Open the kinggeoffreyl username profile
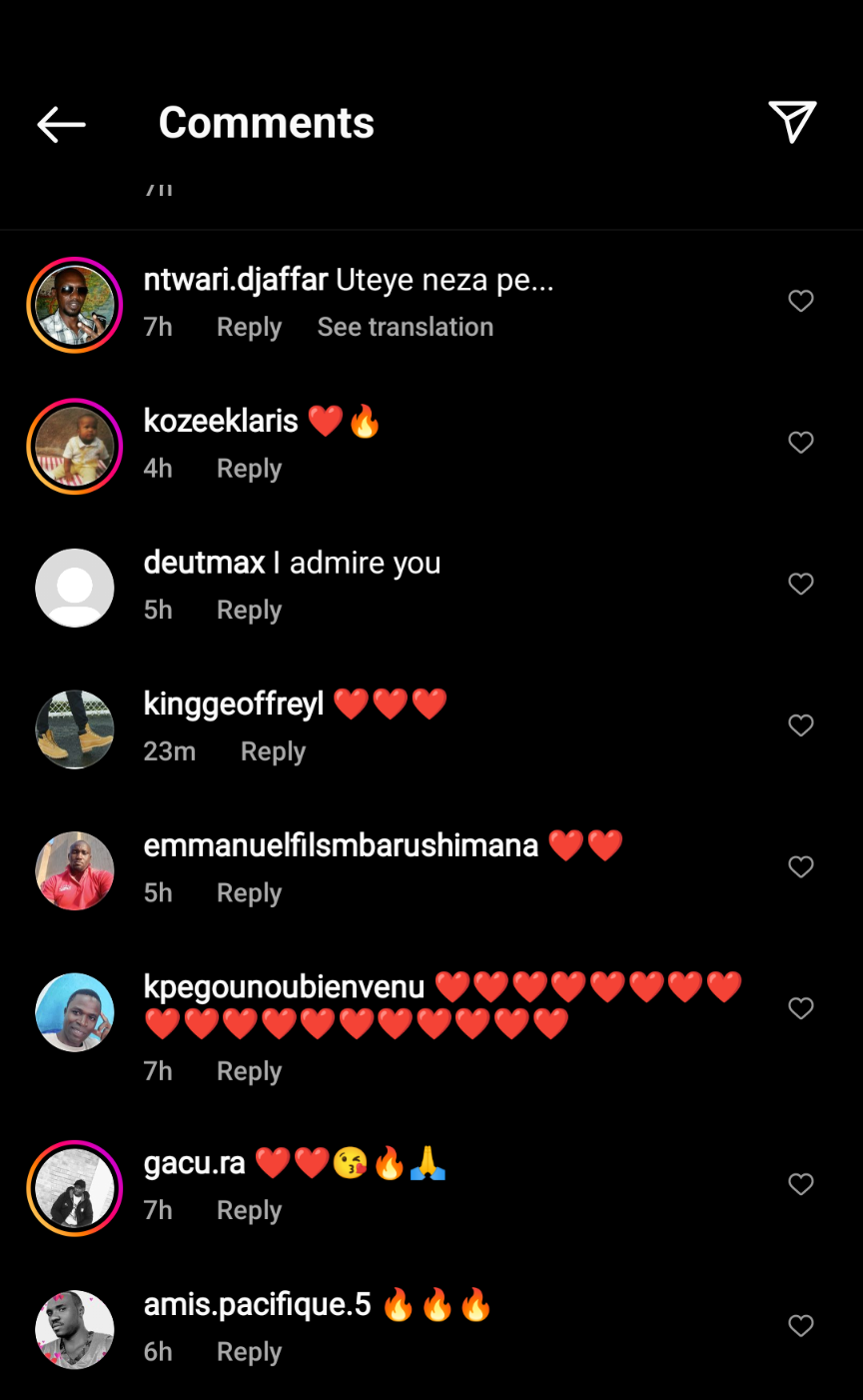This screenshot has height=1400, width=863. pos(234,704)
